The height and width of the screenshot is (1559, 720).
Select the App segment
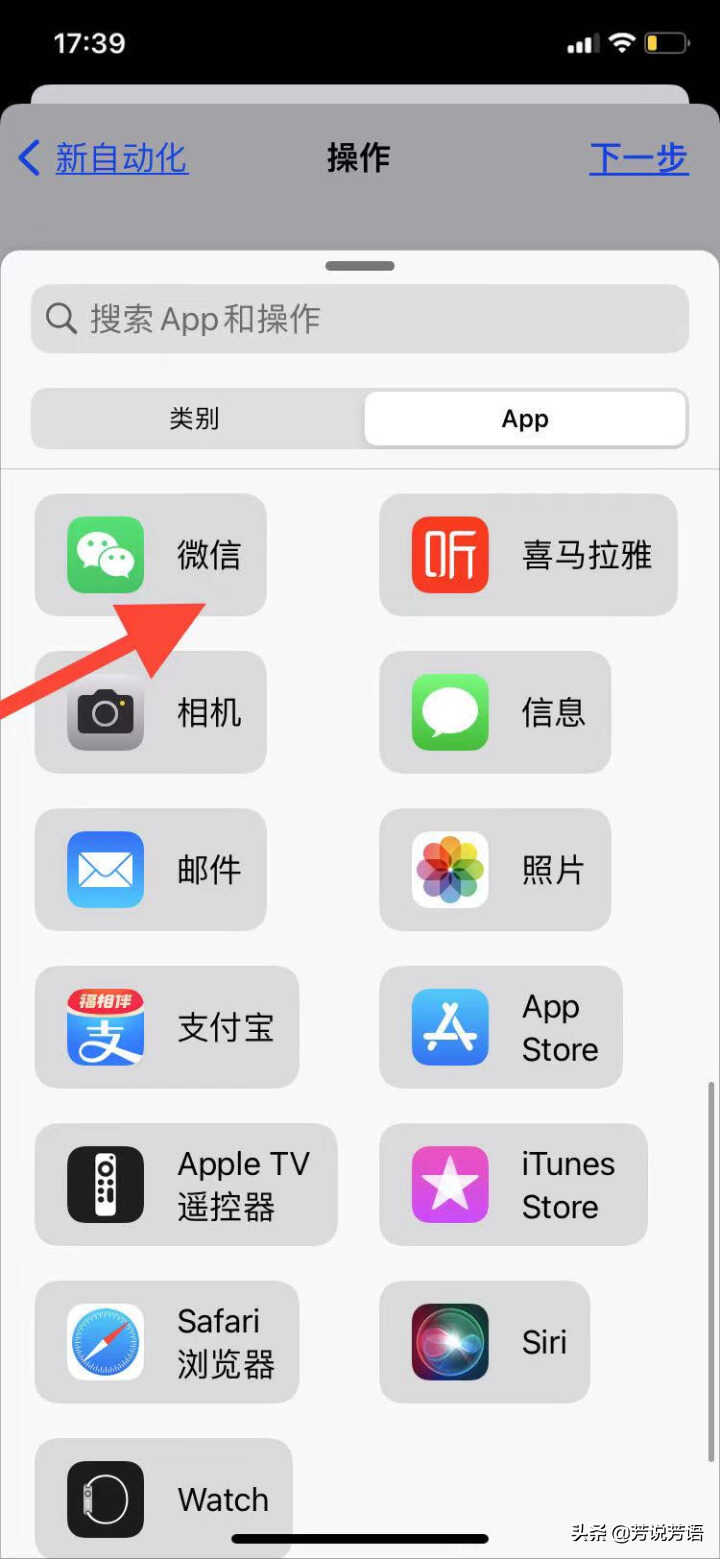[525, 419]
